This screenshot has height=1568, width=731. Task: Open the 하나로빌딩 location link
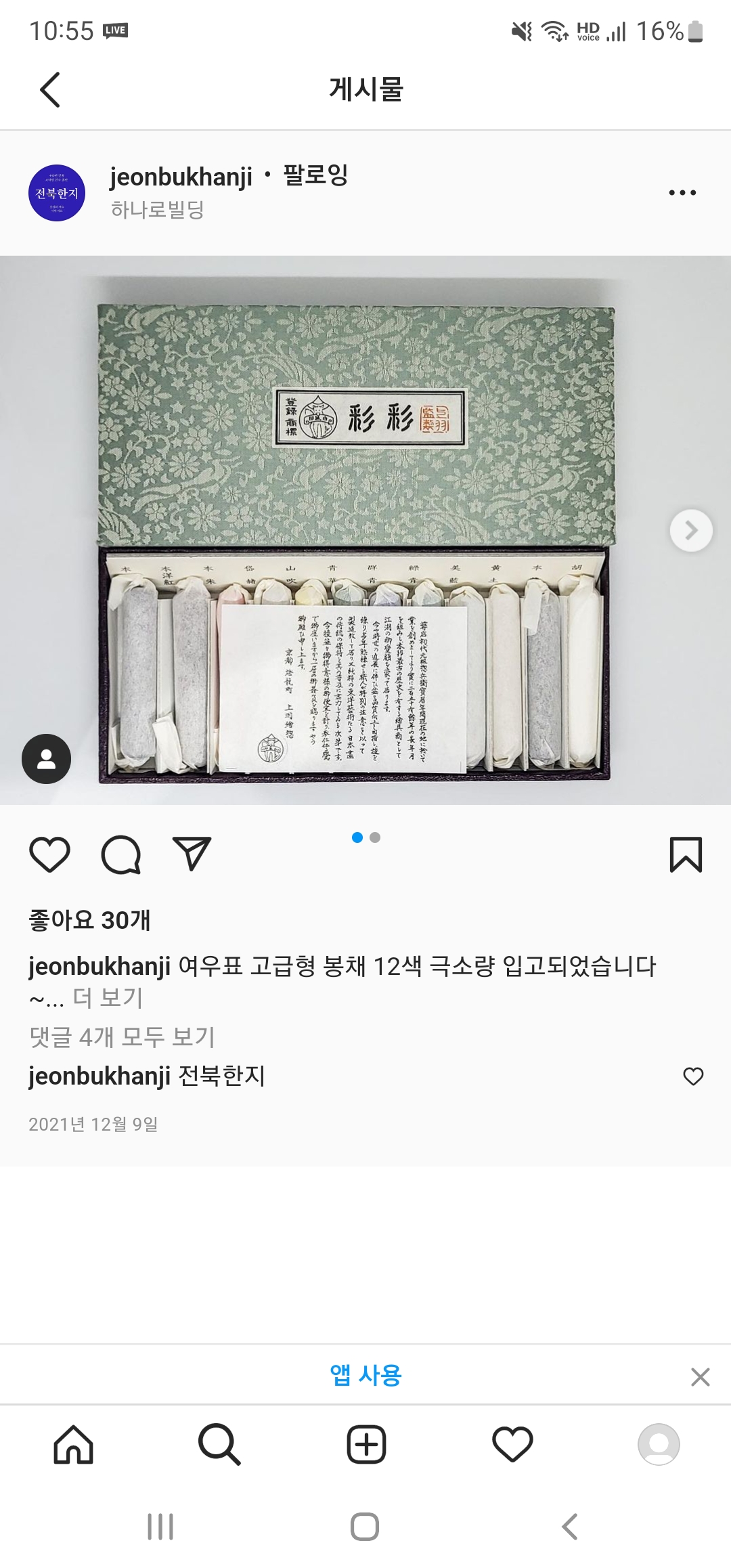(157, 210)
